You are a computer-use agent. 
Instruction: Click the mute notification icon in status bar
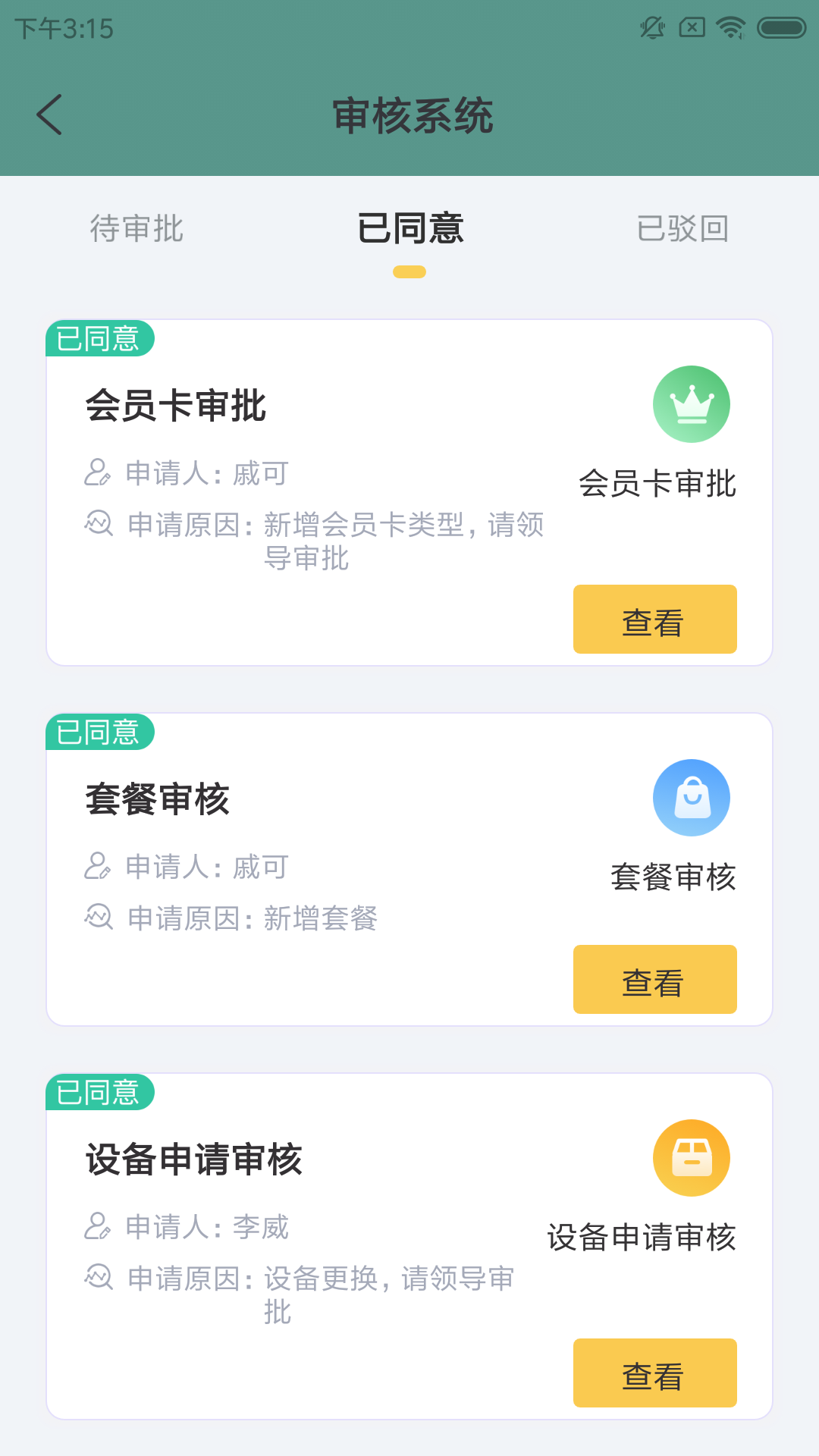[651, 26]
